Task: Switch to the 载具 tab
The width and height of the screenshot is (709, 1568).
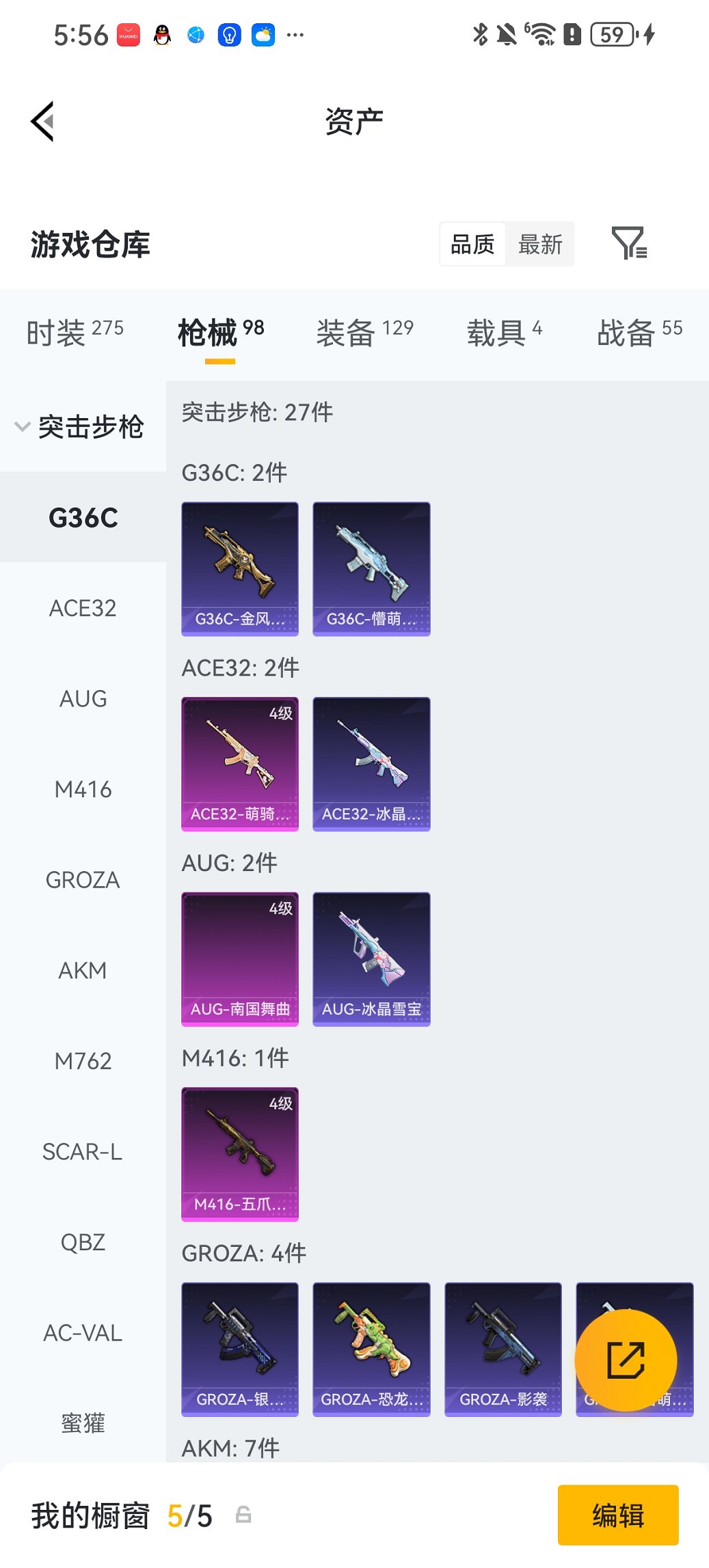Action: click(504, 333)
